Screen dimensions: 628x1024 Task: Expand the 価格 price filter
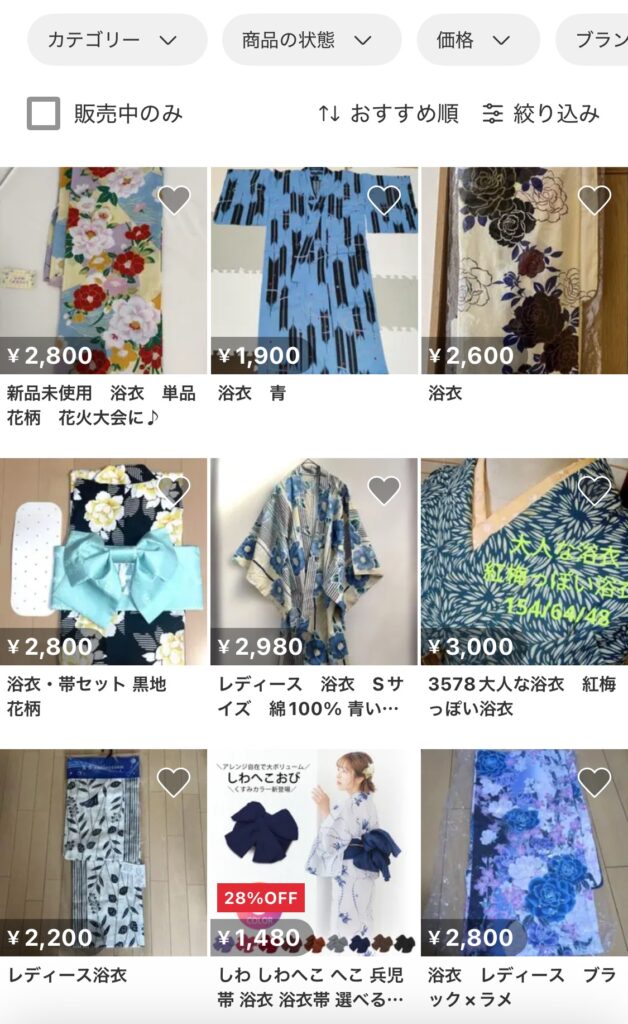coord(478,40)
